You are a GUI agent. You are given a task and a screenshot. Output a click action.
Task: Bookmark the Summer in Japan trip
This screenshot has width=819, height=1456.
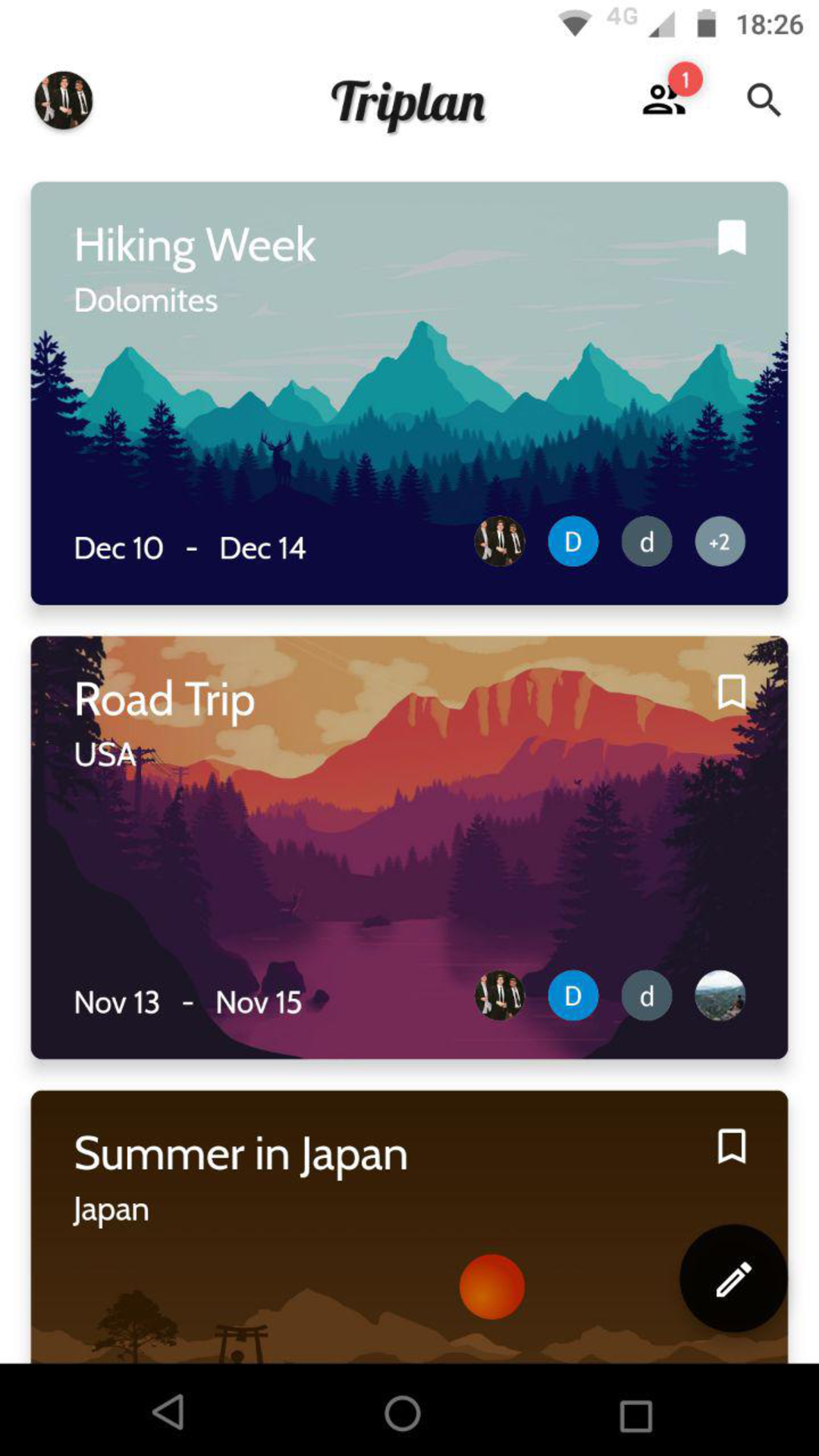[x=732, y=1146]
